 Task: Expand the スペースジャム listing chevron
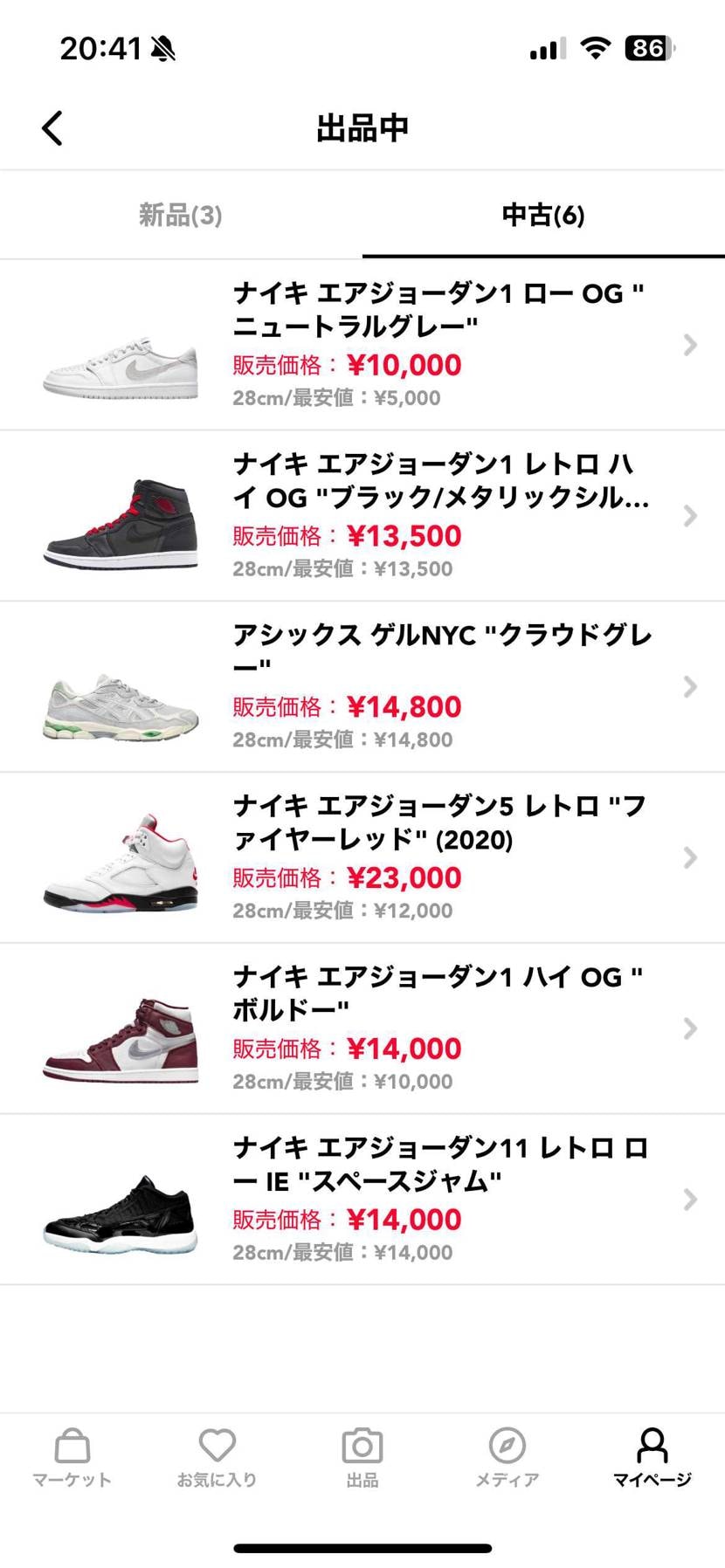point(690,1201)
